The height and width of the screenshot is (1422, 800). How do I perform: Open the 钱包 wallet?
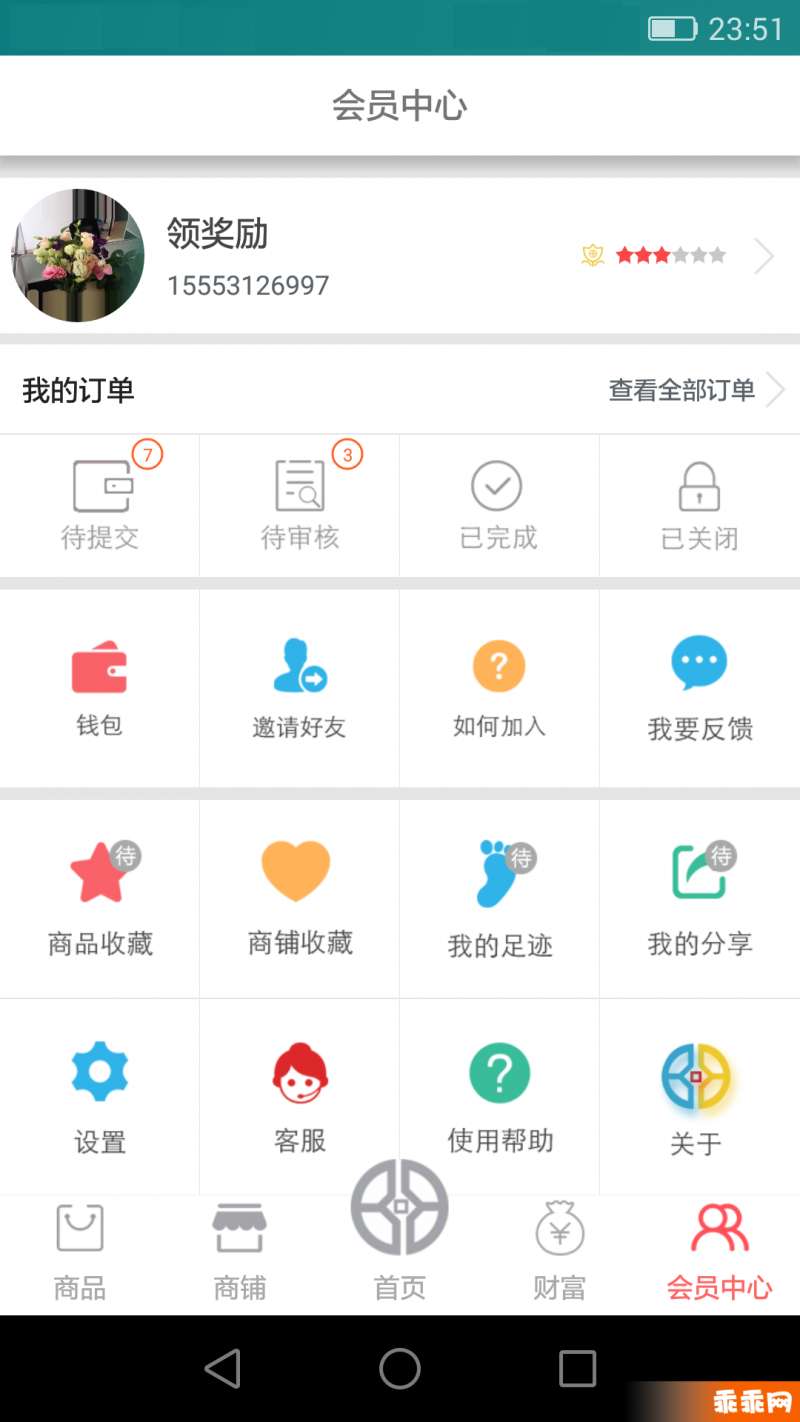[100, 688]
